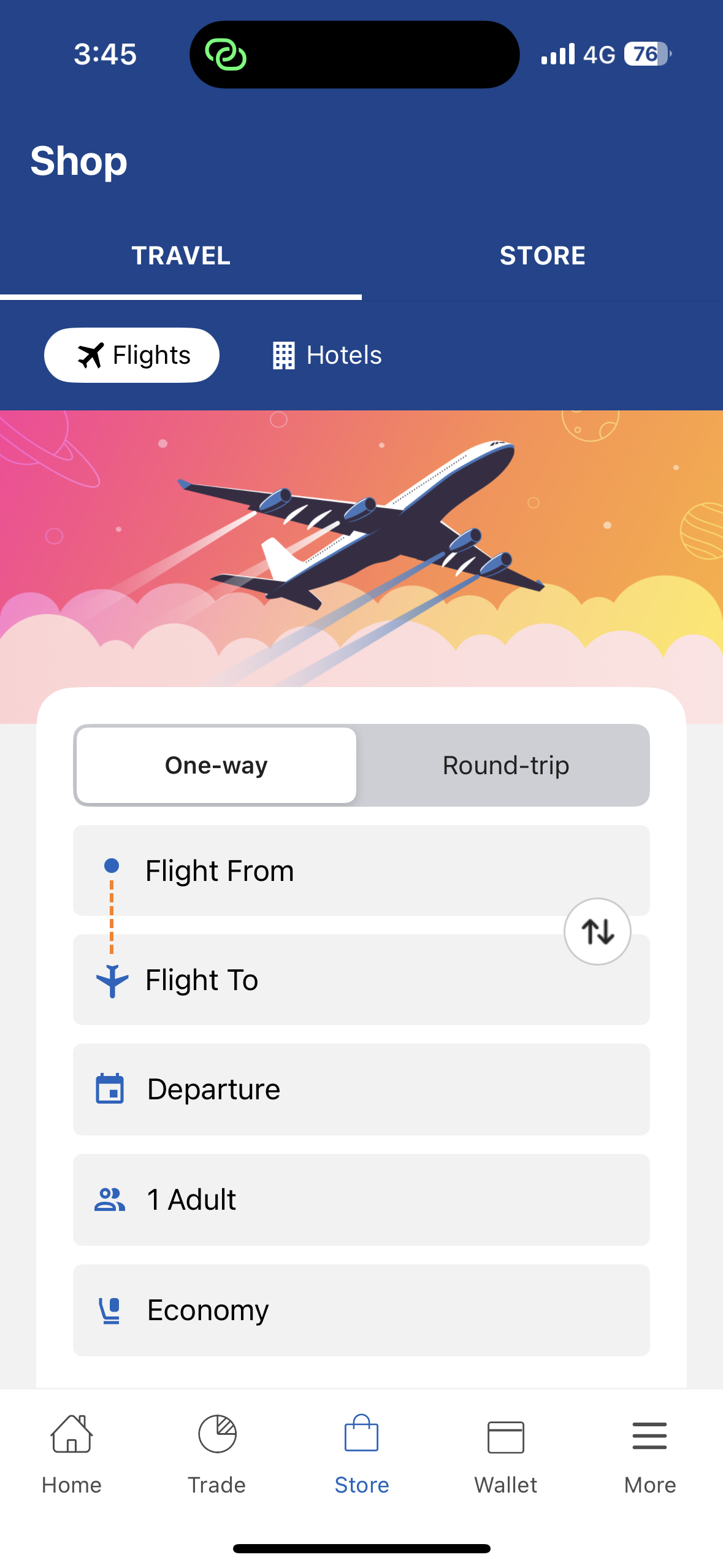Select One-way trip type

(216, 766)
